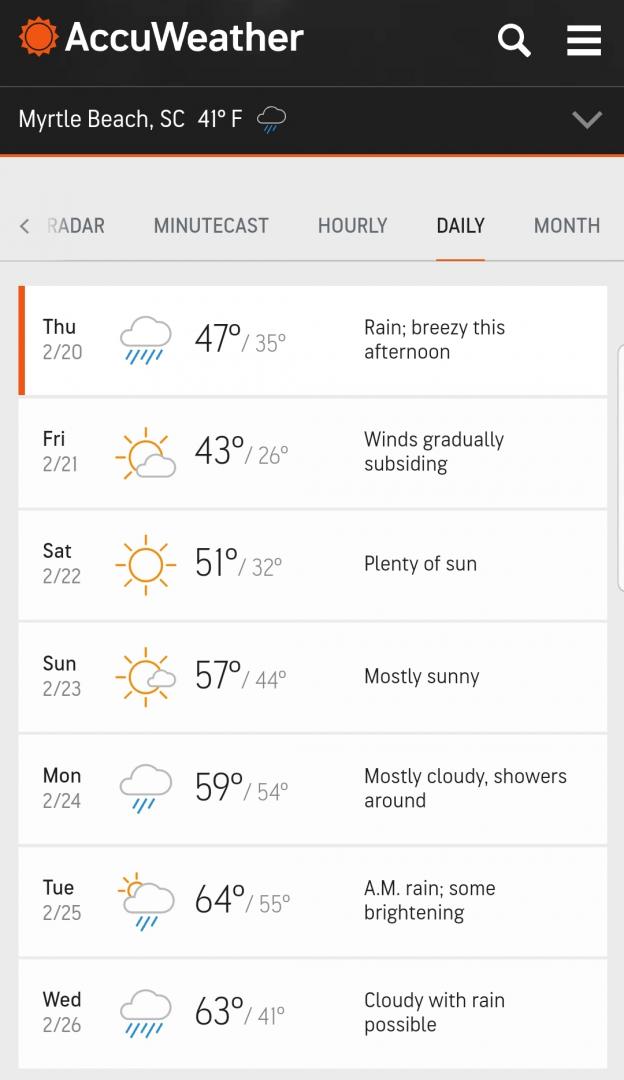Open the hamburger menu
The width and height of the screenshot is (624, 1080).
[x=584, y=41]
